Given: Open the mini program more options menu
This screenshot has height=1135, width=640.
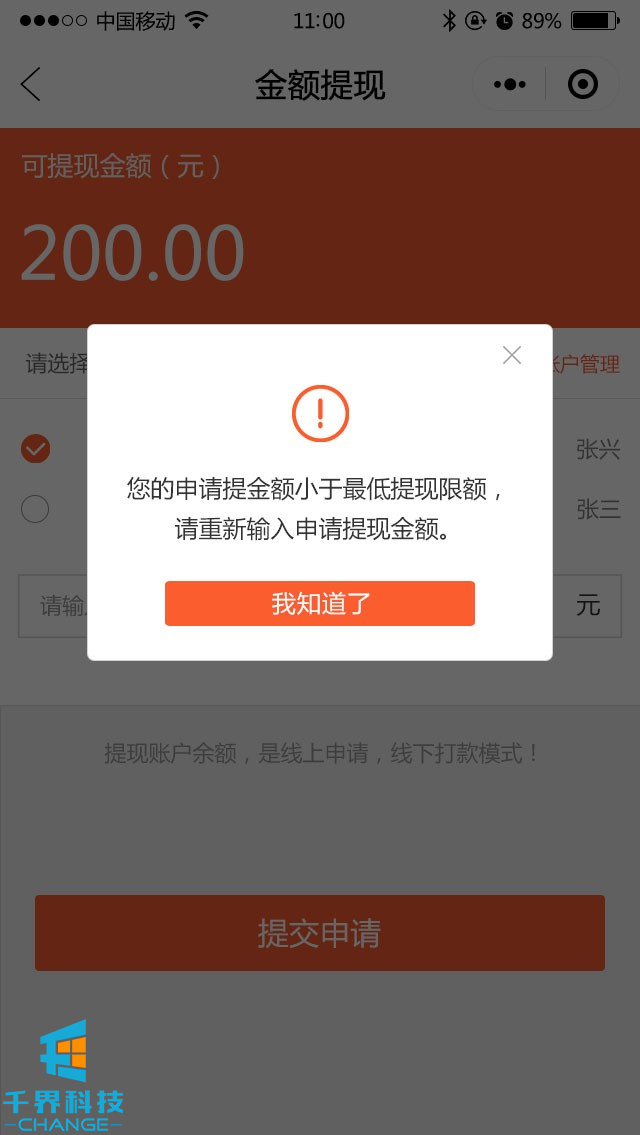Looking at the screenshot, I should click(x=510, y=85).
